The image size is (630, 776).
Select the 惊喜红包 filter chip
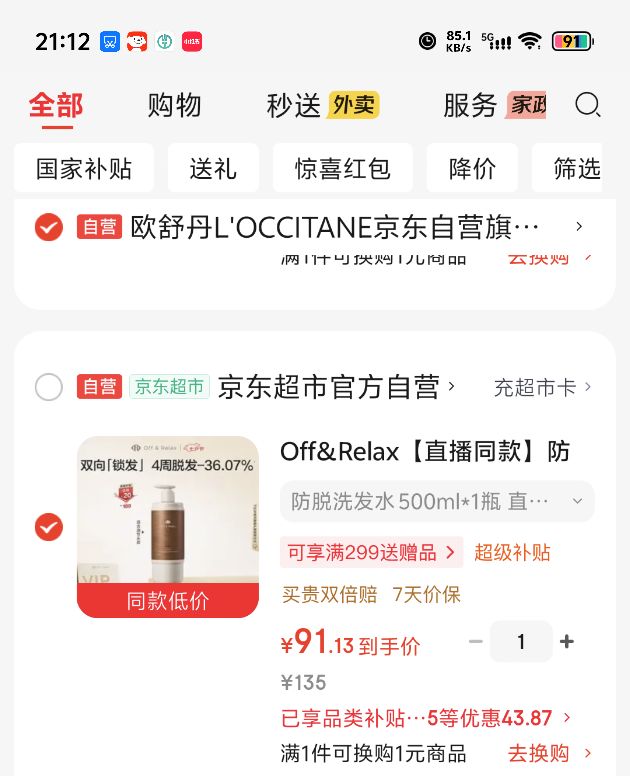coord(342,168)
